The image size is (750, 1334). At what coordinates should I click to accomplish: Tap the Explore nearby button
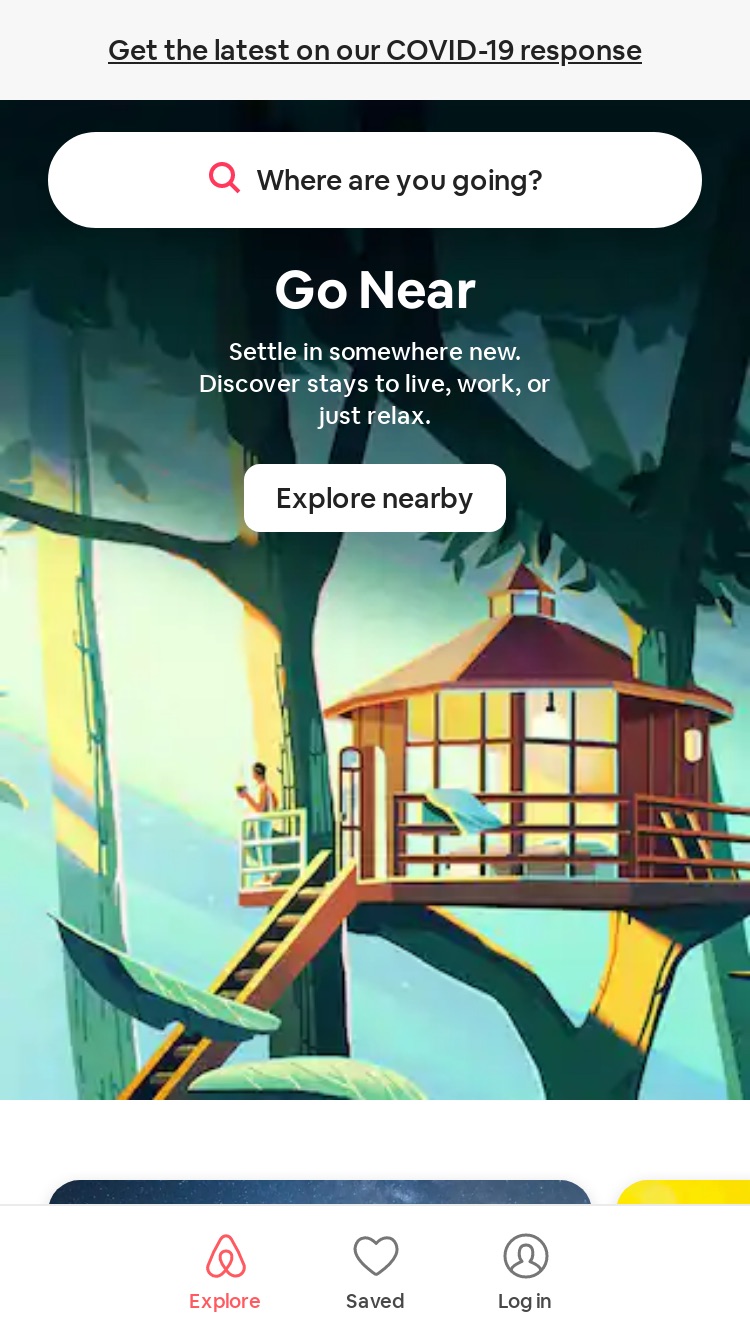pyautogui.click(x=375, y=498)
